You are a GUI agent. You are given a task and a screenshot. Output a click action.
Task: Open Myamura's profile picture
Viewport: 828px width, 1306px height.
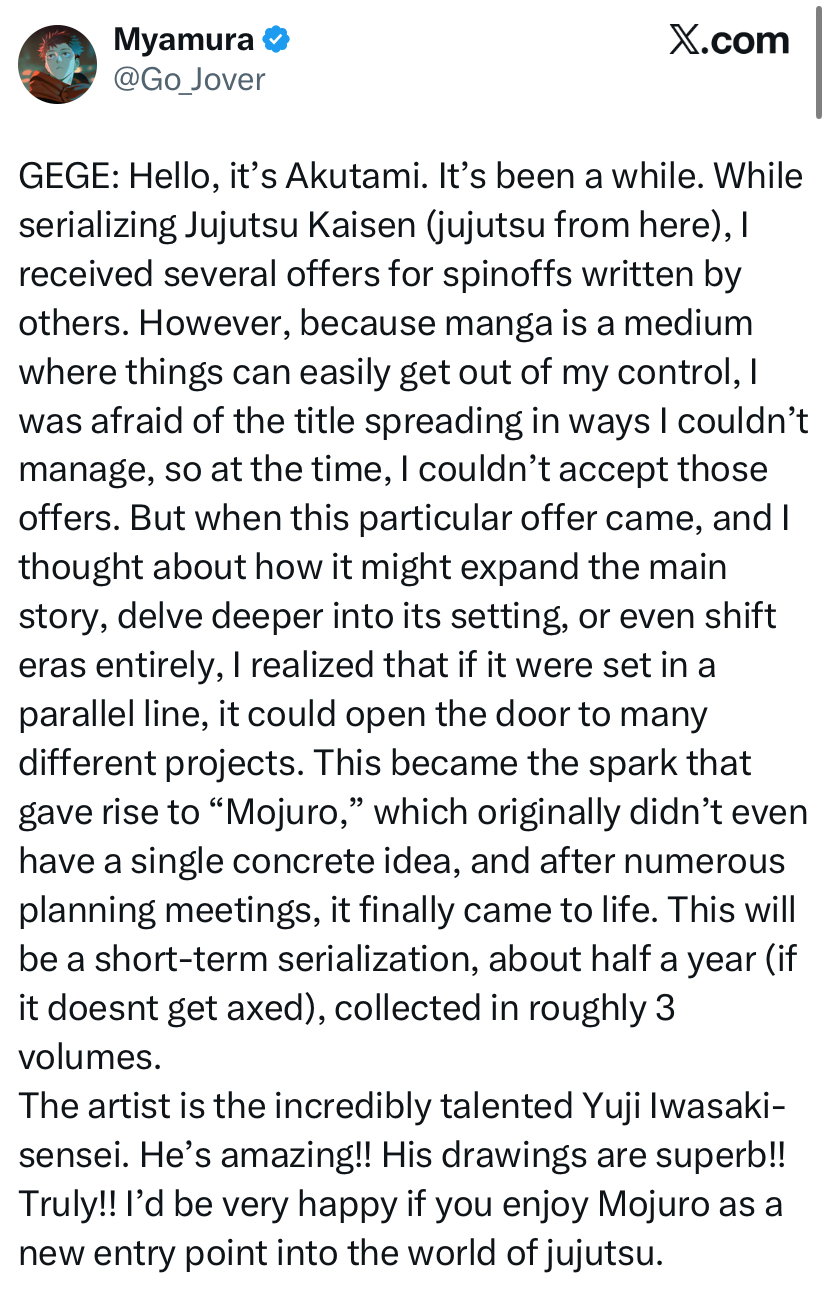pyautogui.click(x=58, y=64)
